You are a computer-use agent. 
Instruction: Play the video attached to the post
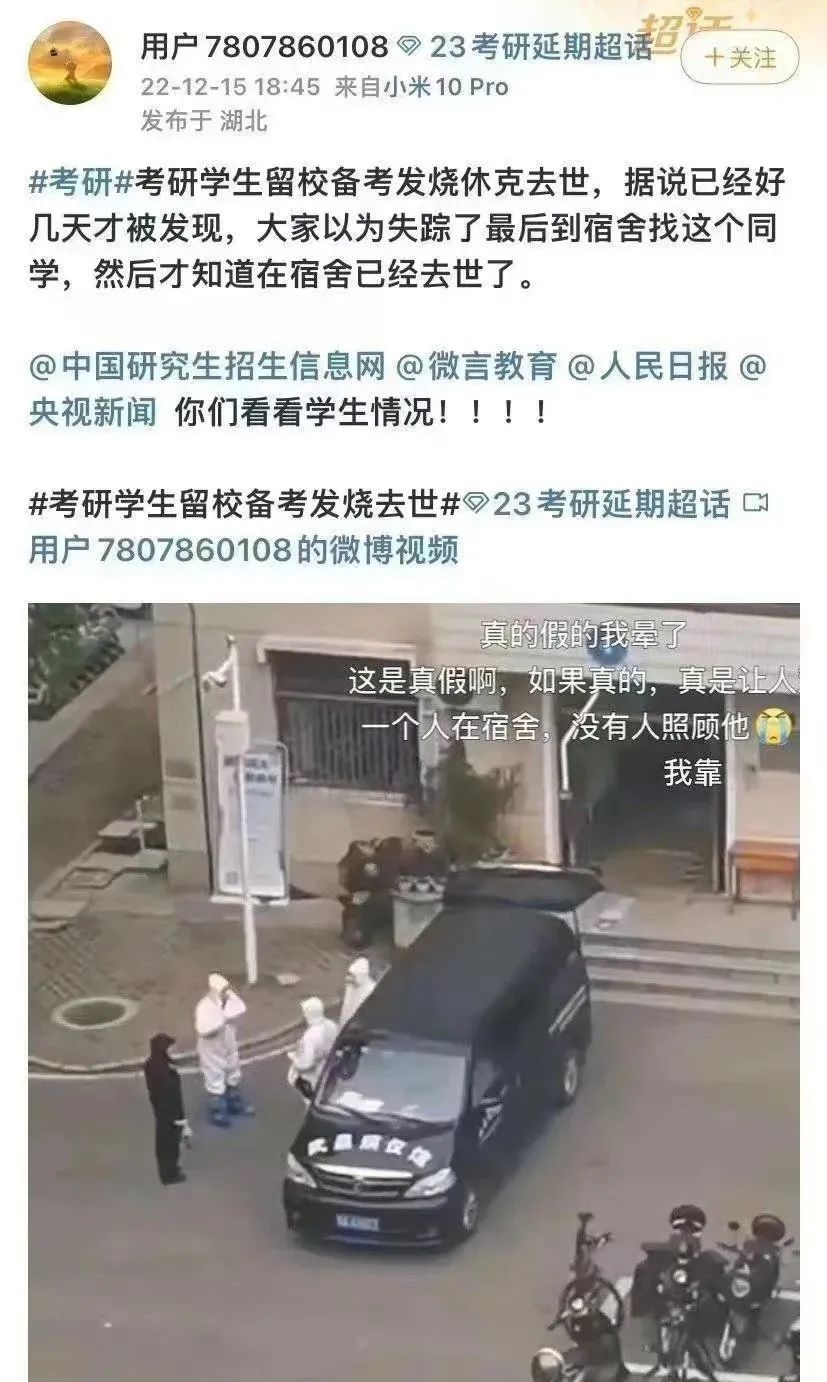click(x=413, y=990)
